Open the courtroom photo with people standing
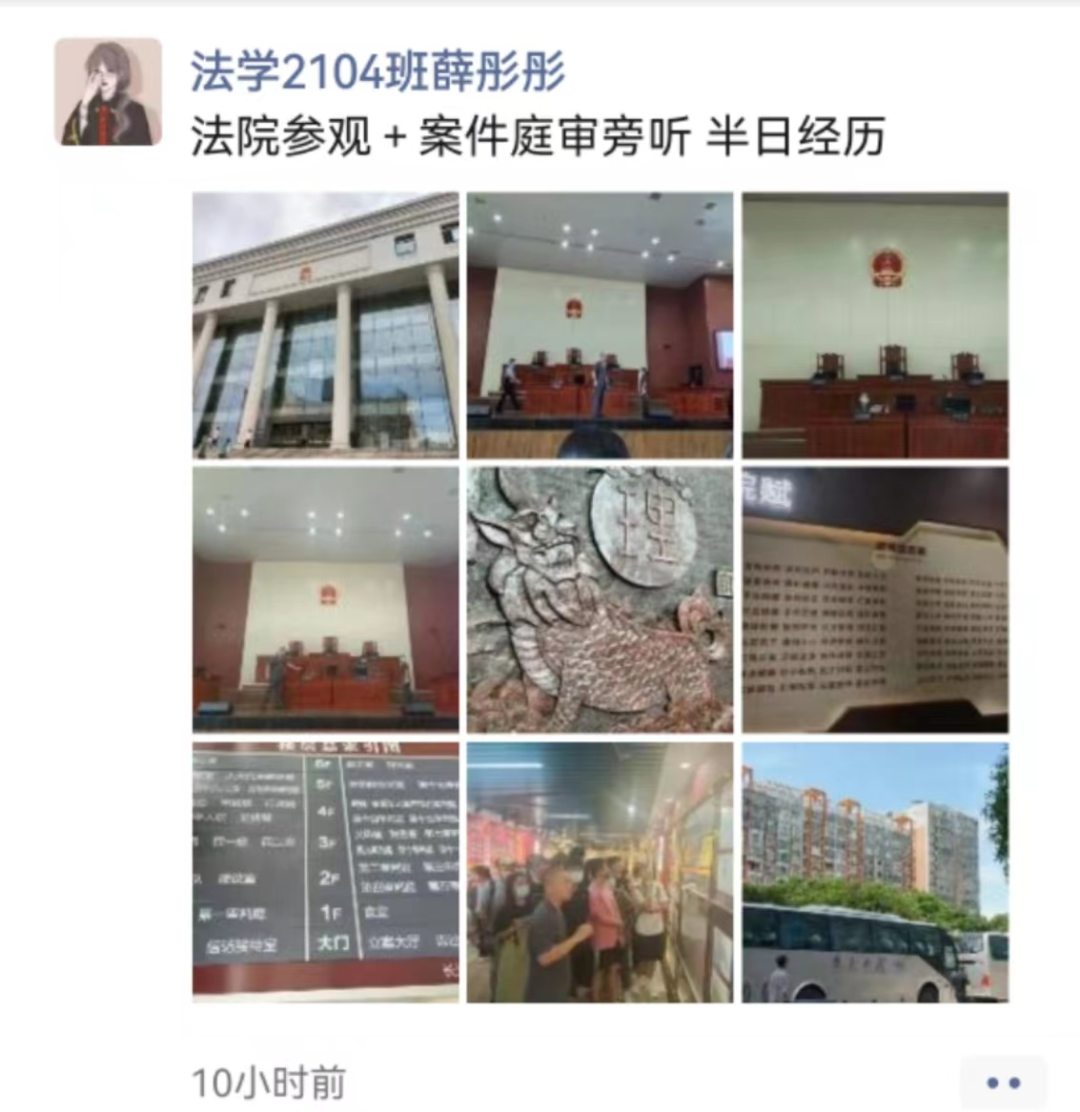1080x1112 pixels. click(600, 325)
